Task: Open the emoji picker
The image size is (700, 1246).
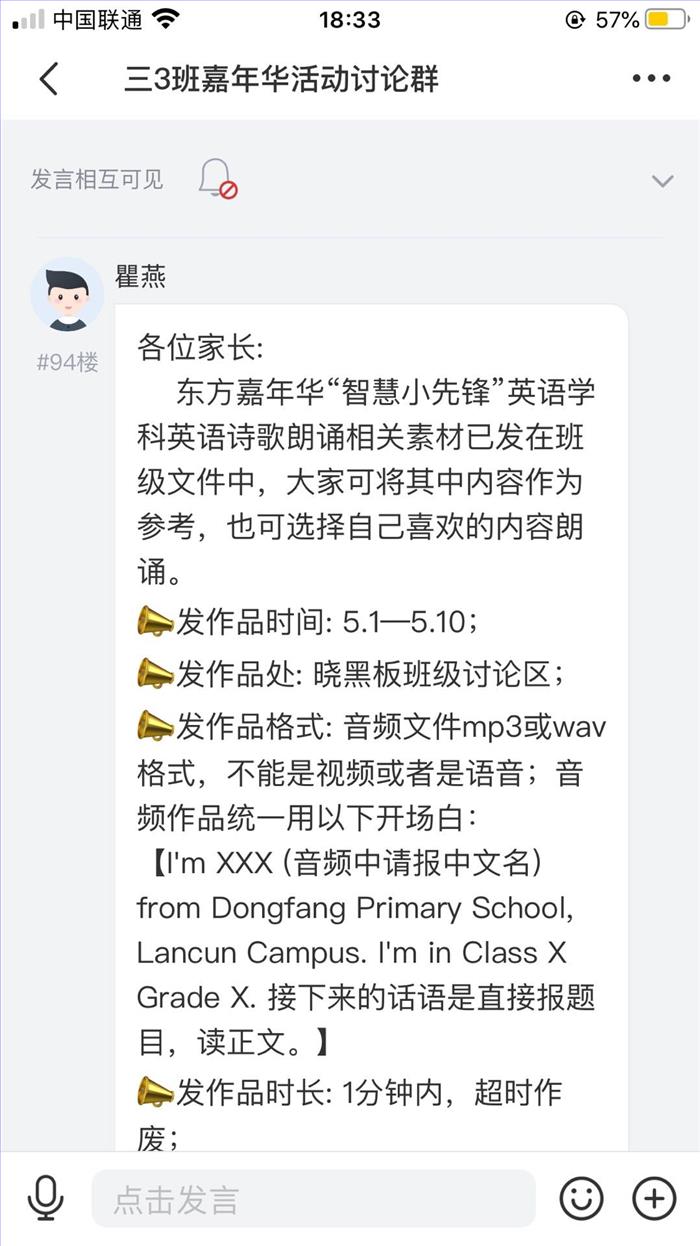Action: 581,1198
